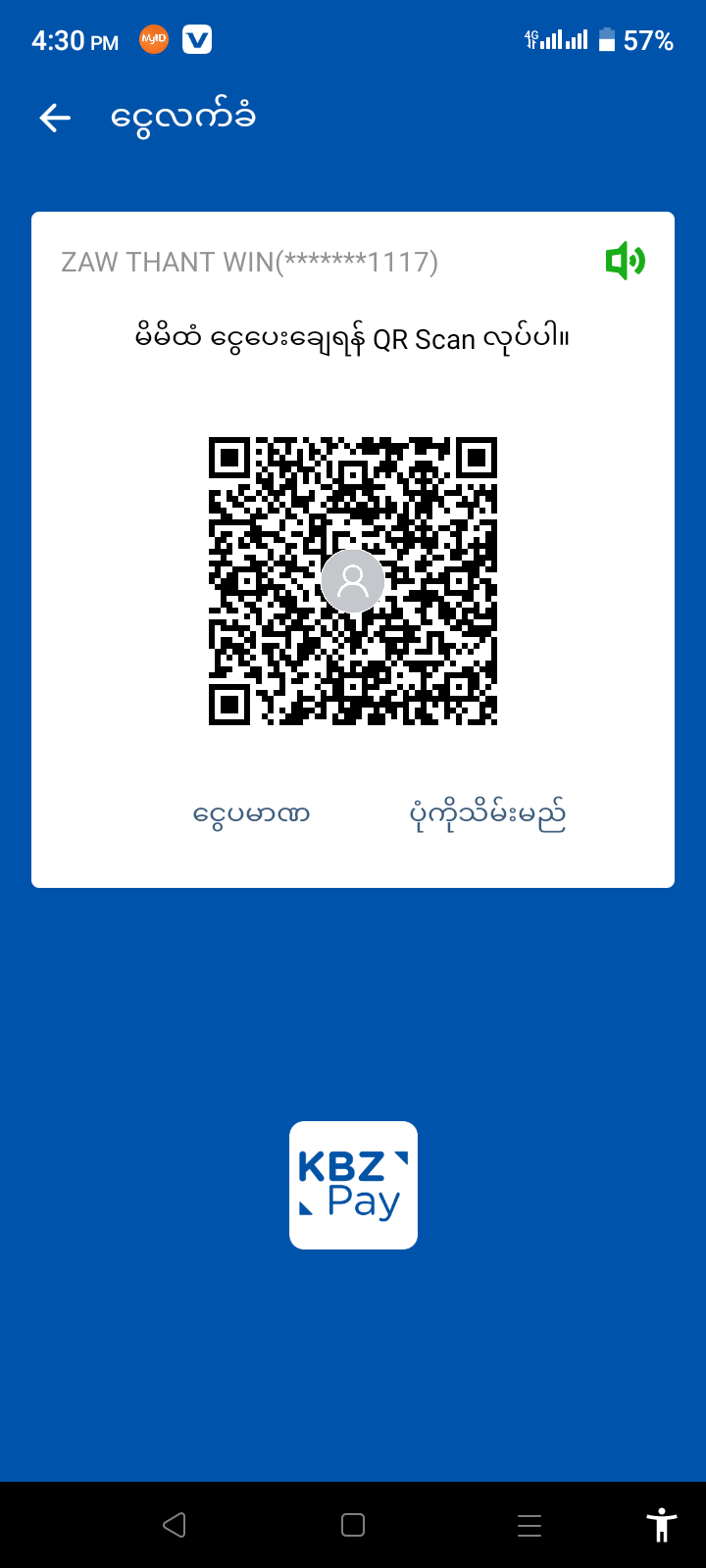Tap the system home button

pos(353,1525)
